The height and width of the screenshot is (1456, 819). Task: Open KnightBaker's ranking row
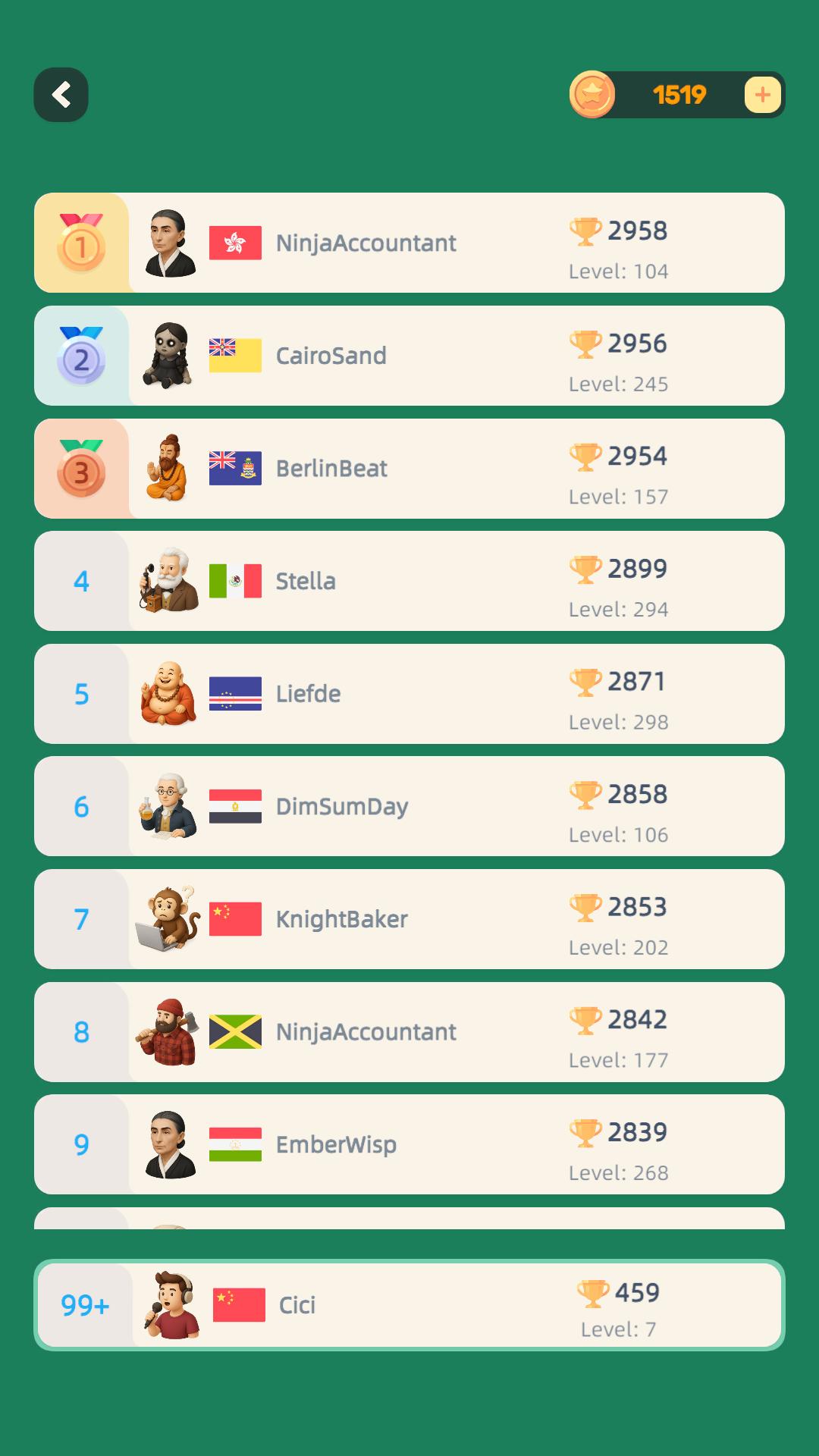tap(409, 919)
